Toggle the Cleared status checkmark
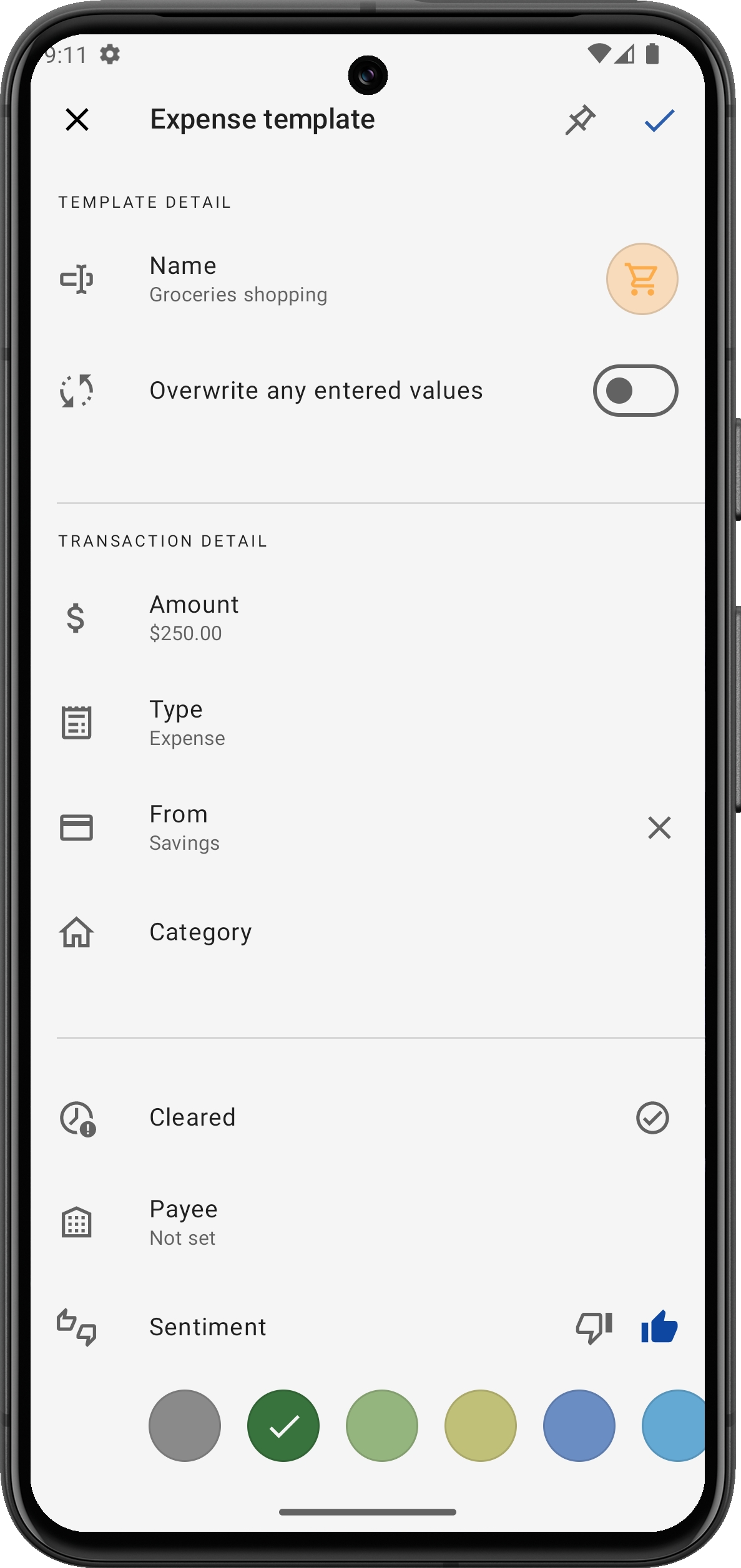This screenshot has height=1568, width=741. (652, 1118)
